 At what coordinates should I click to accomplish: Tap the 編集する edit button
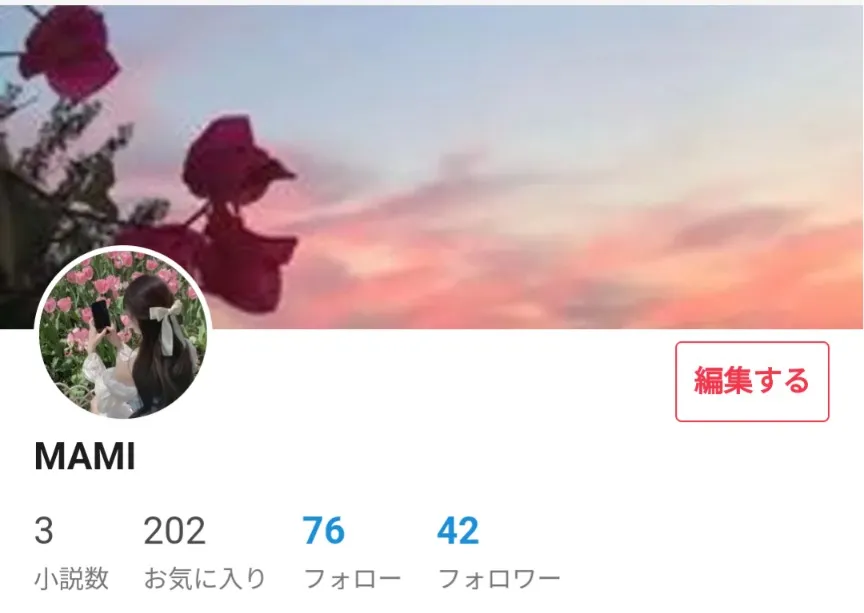[752, 381]
